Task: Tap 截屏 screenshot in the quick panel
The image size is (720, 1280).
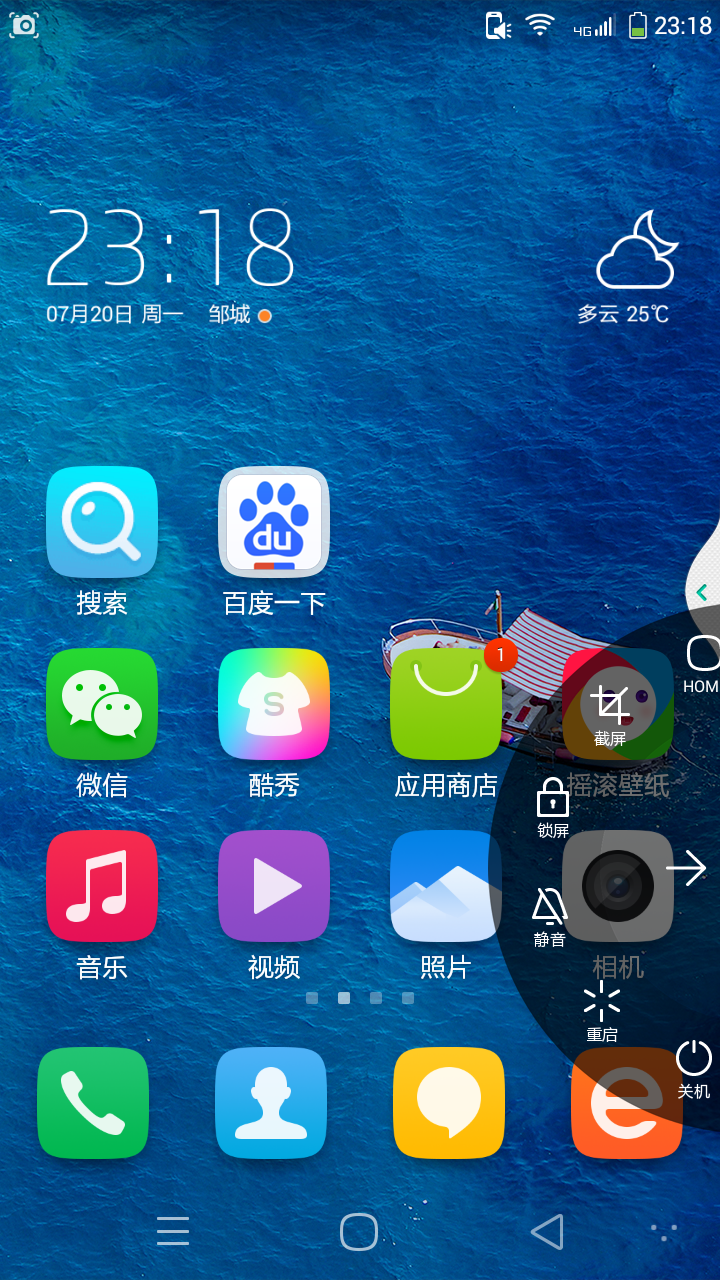Action: (610, 715)
